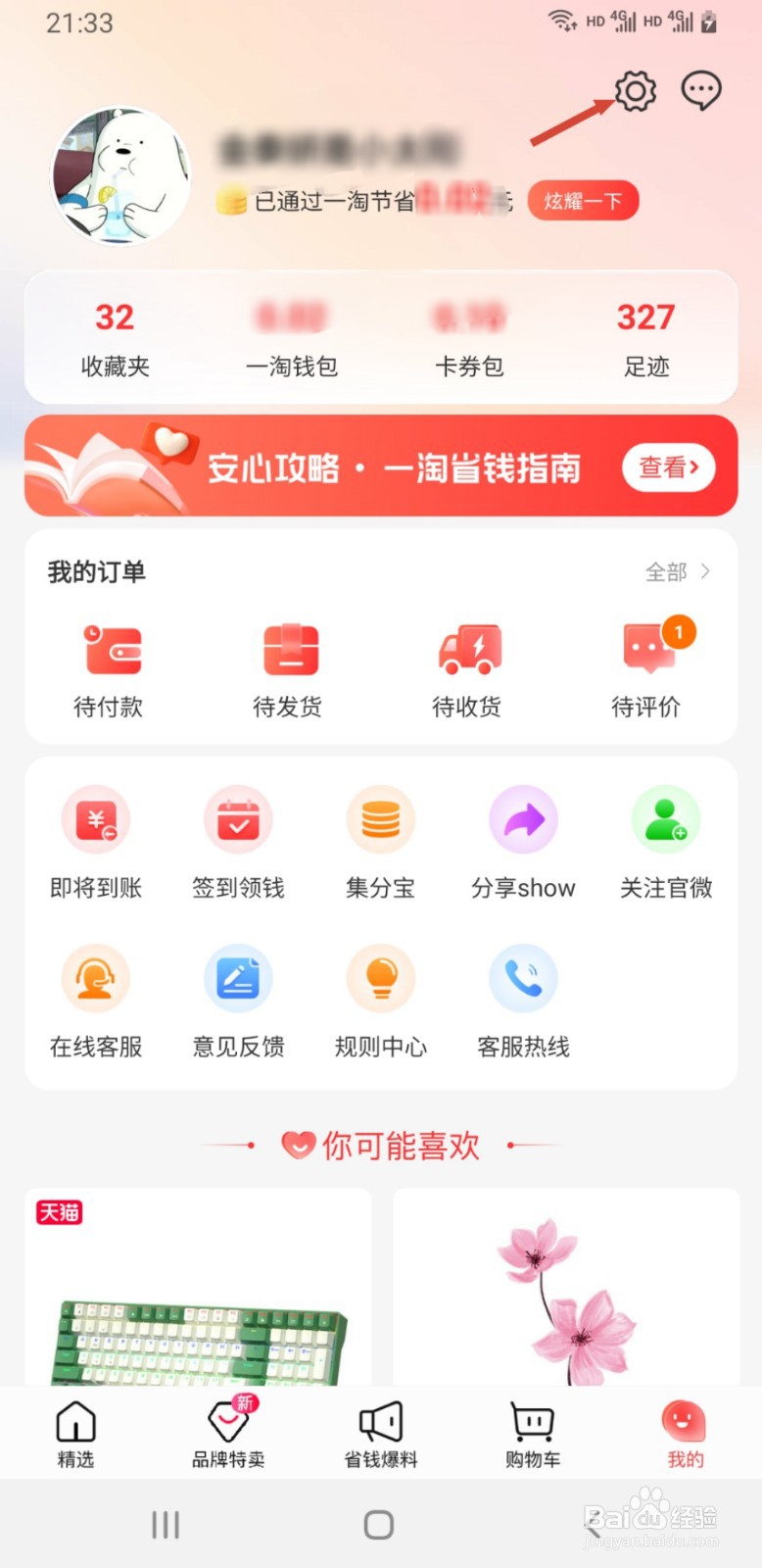Tap the 炫耀一下 show-off button
The image size is (762, 1568).
(x=584, y=200)
